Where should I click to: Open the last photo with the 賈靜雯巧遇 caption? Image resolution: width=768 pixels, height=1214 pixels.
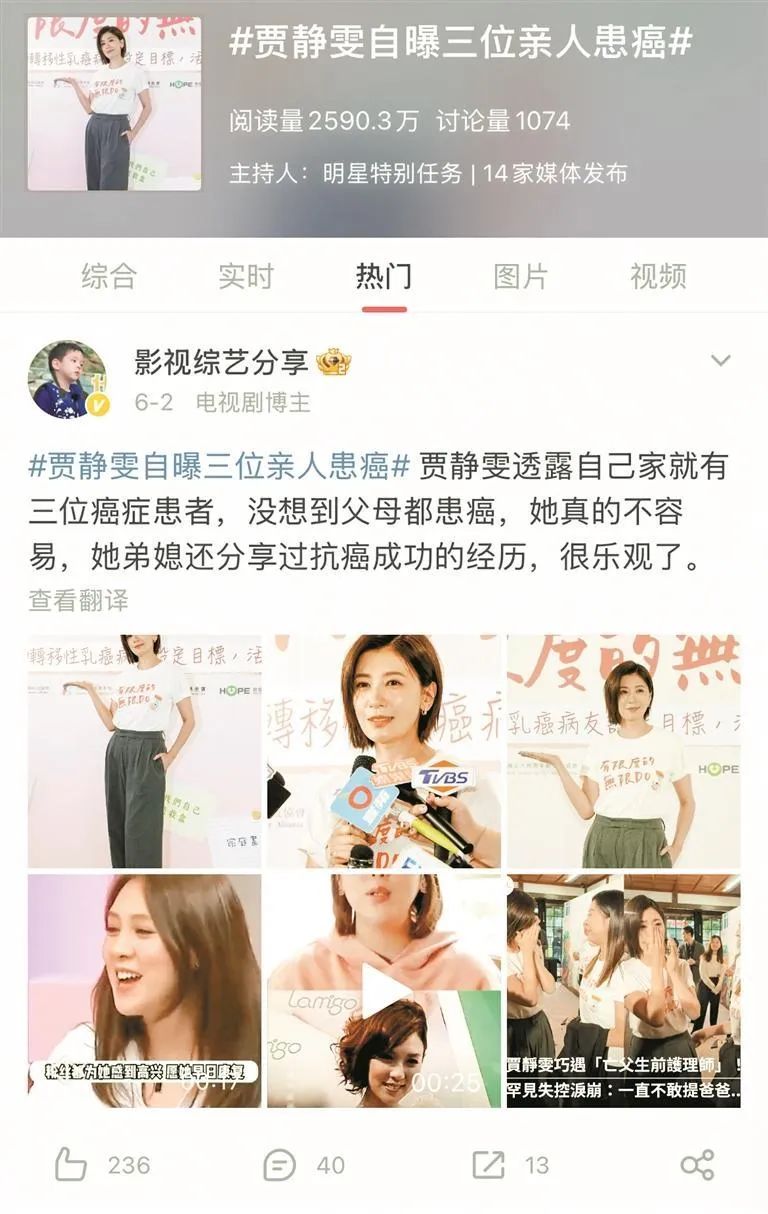(x=623, y=990)
